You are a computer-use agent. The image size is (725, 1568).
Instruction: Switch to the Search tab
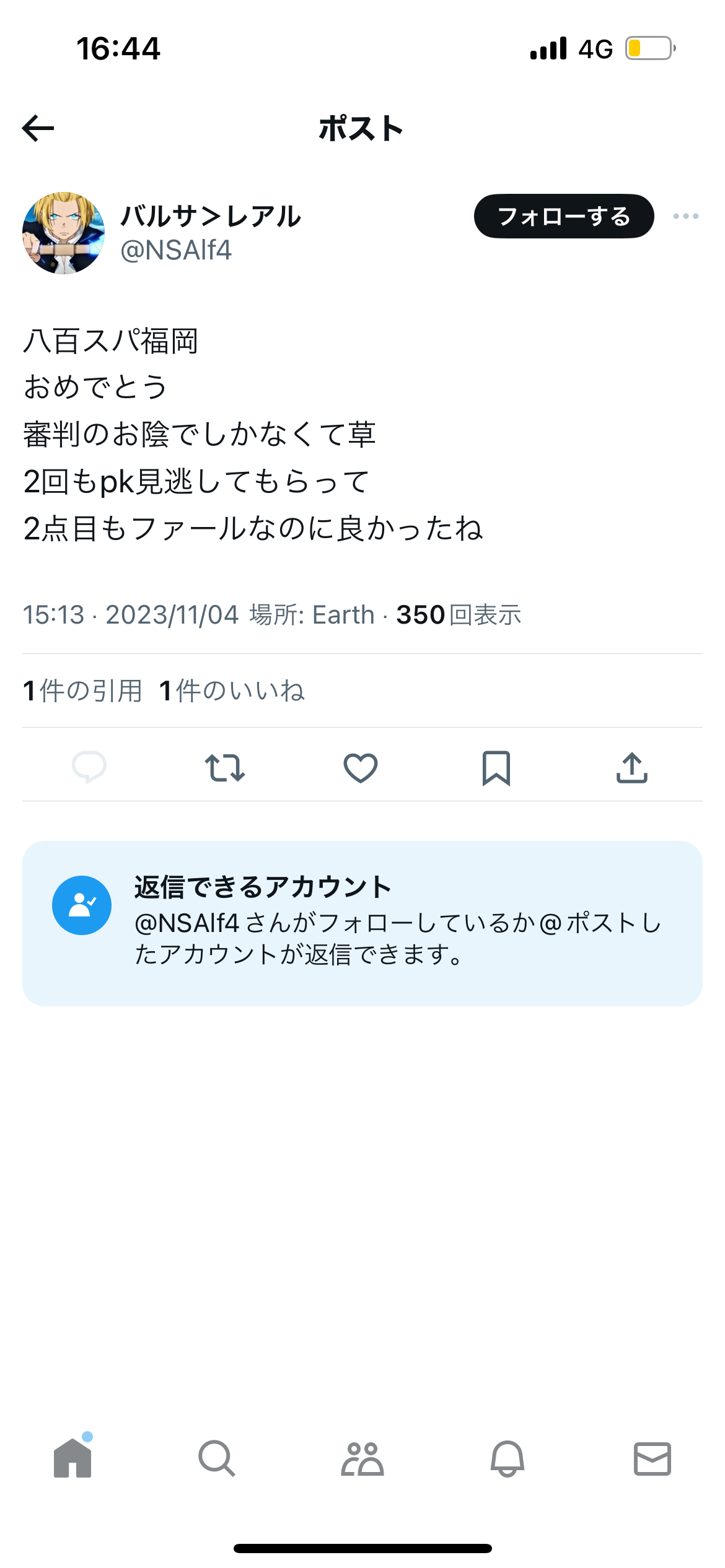click(x=217, y=1458)
